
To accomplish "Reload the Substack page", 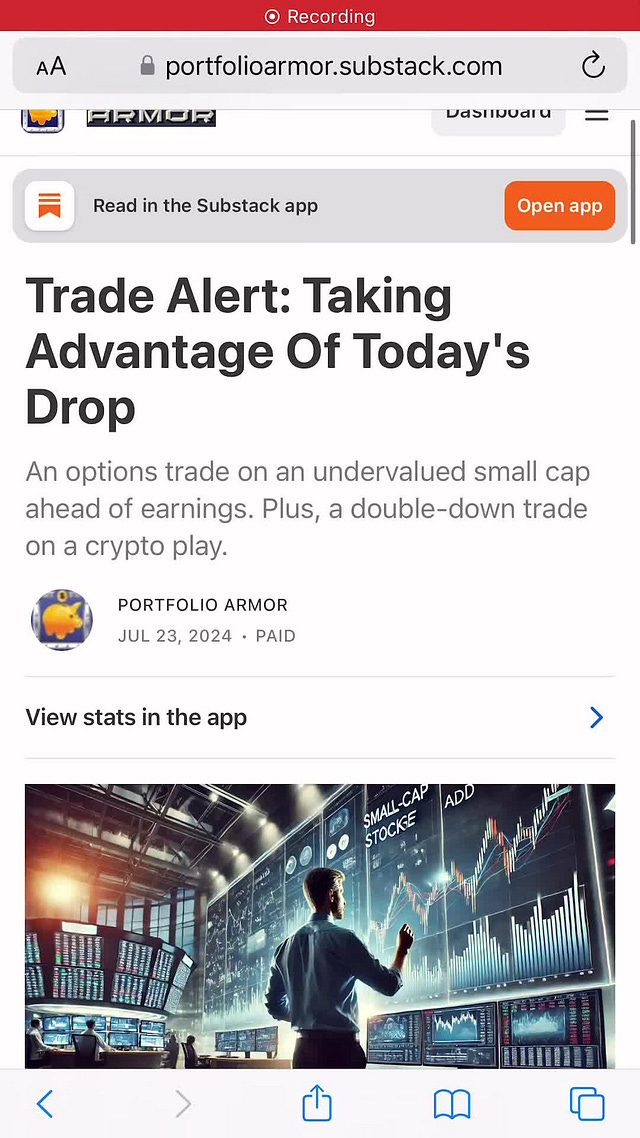I will coord(593,67).
